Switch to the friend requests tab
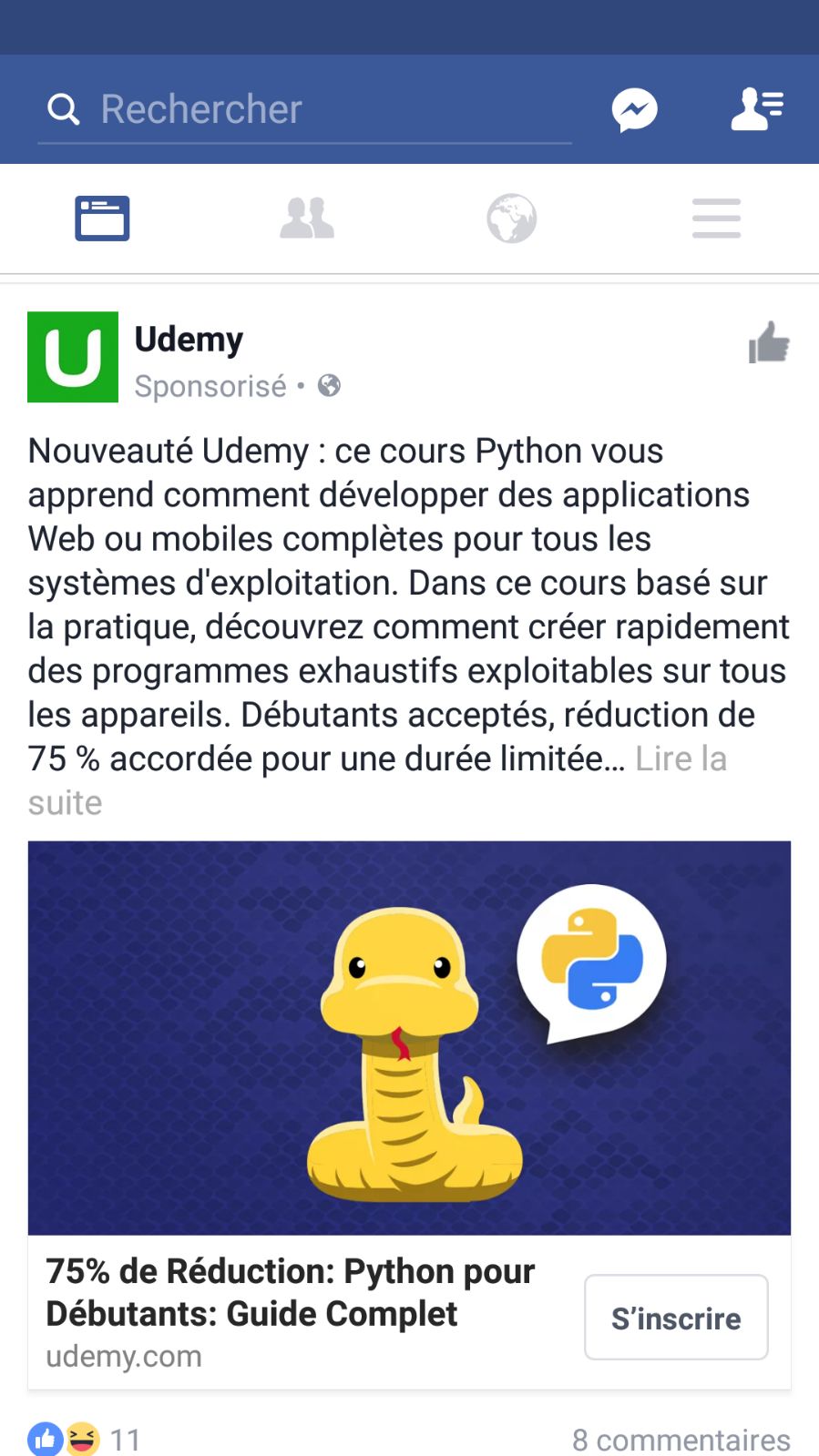Image resolution: width=819 pixels, height=1456 pixels. point(307,219)
